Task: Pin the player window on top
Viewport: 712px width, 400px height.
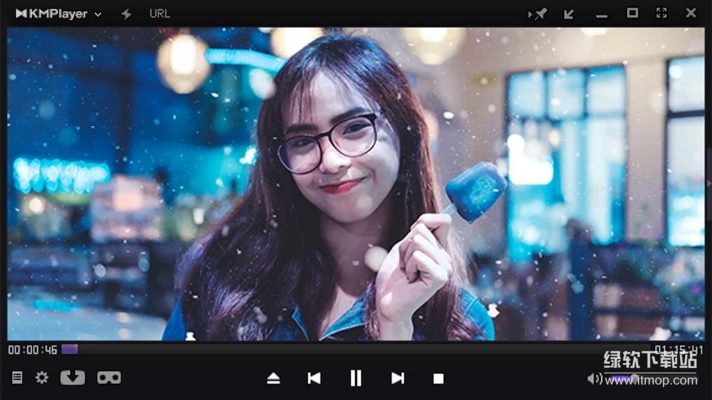Action: [x=538, y=13]
